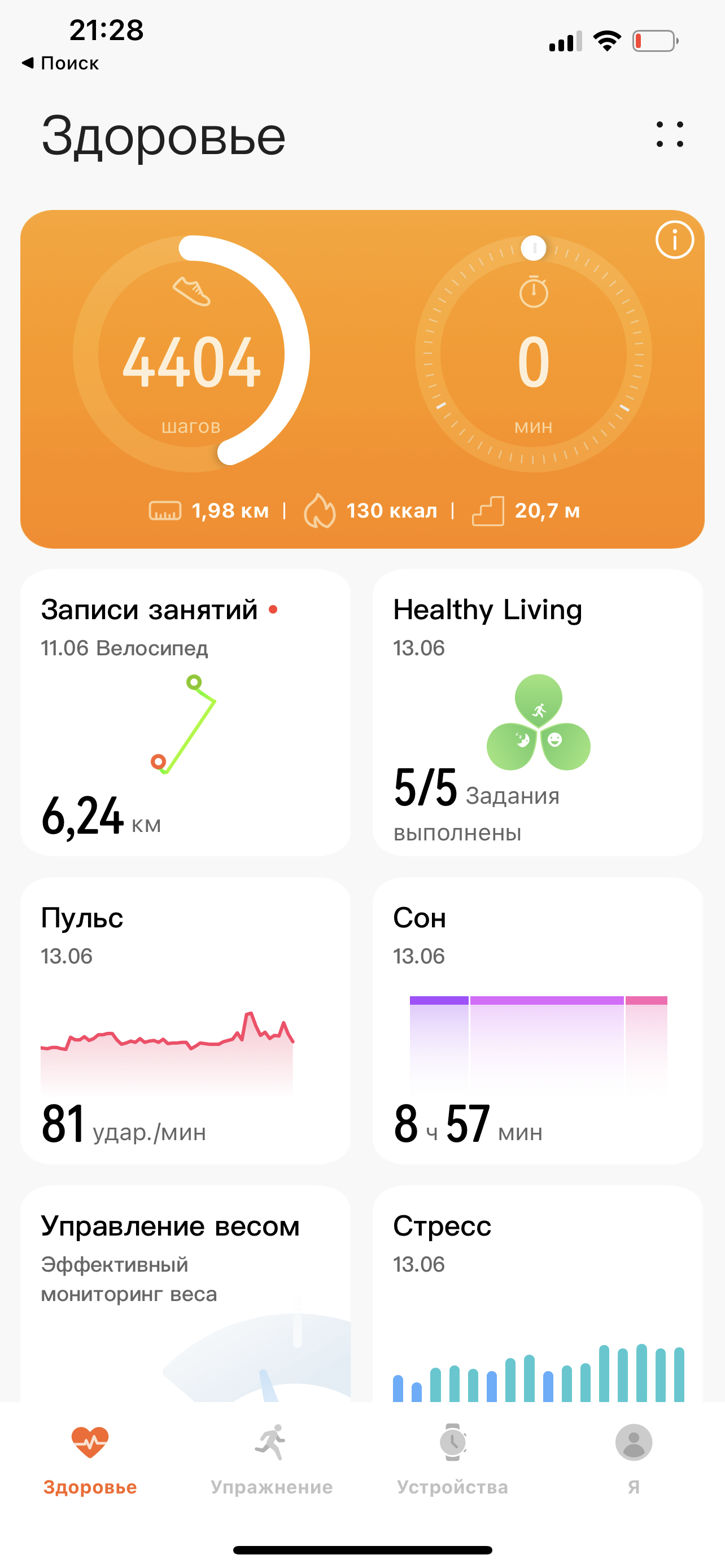This screenshot has height=1568, width=725.
Task: Tap the info icon on the orange activity card
Action: pyautogui.click(x=674, y=240)
